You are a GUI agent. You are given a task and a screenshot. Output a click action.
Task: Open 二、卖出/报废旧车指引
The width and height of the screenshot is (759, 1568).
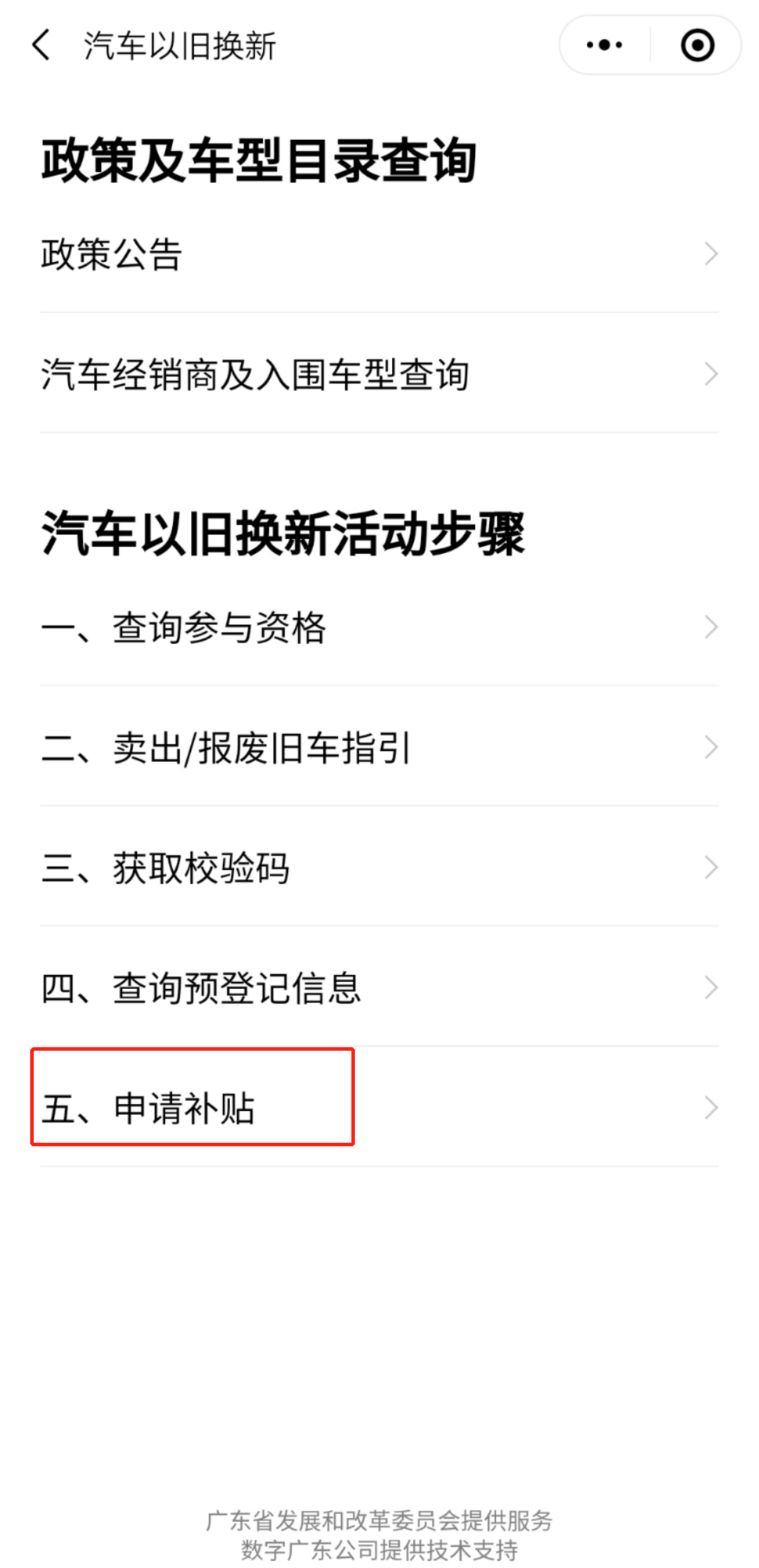(x=379, y=747)
